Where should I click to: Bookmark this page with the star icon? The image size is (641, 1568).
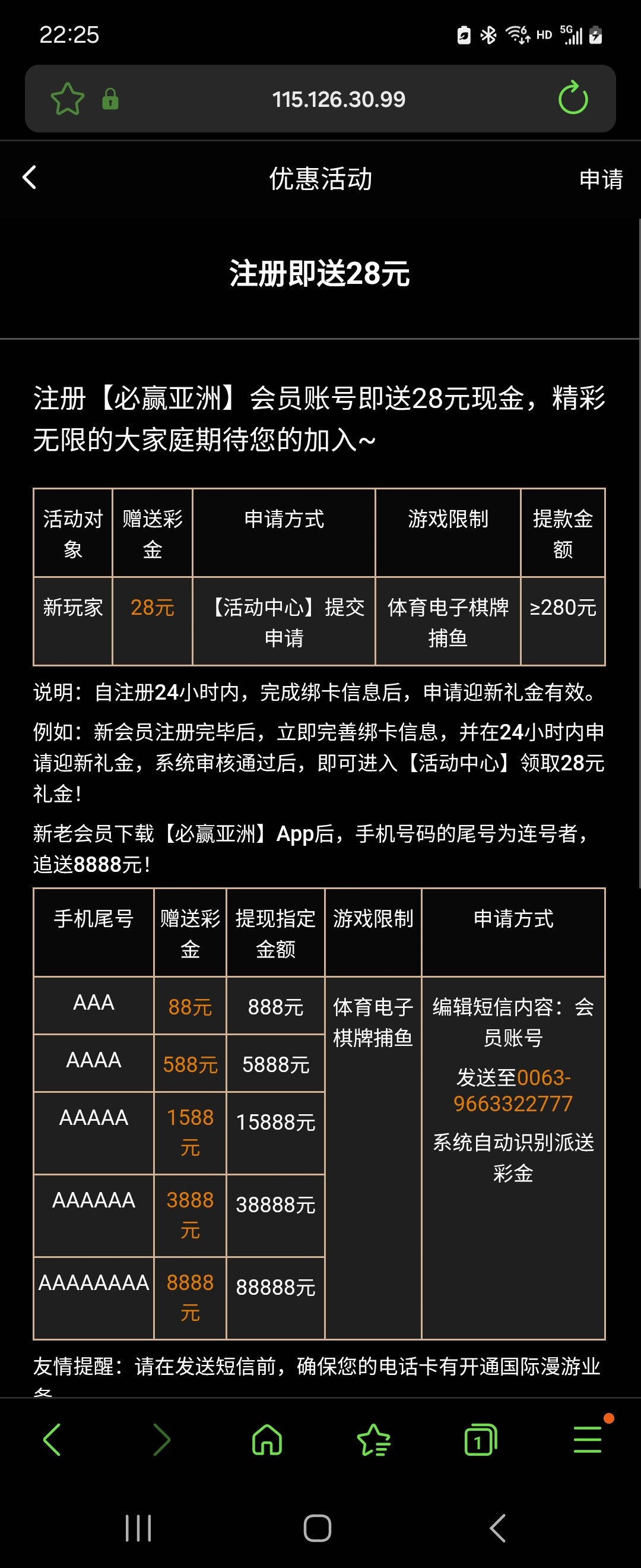pyautogui.click(x=68, y=99)
